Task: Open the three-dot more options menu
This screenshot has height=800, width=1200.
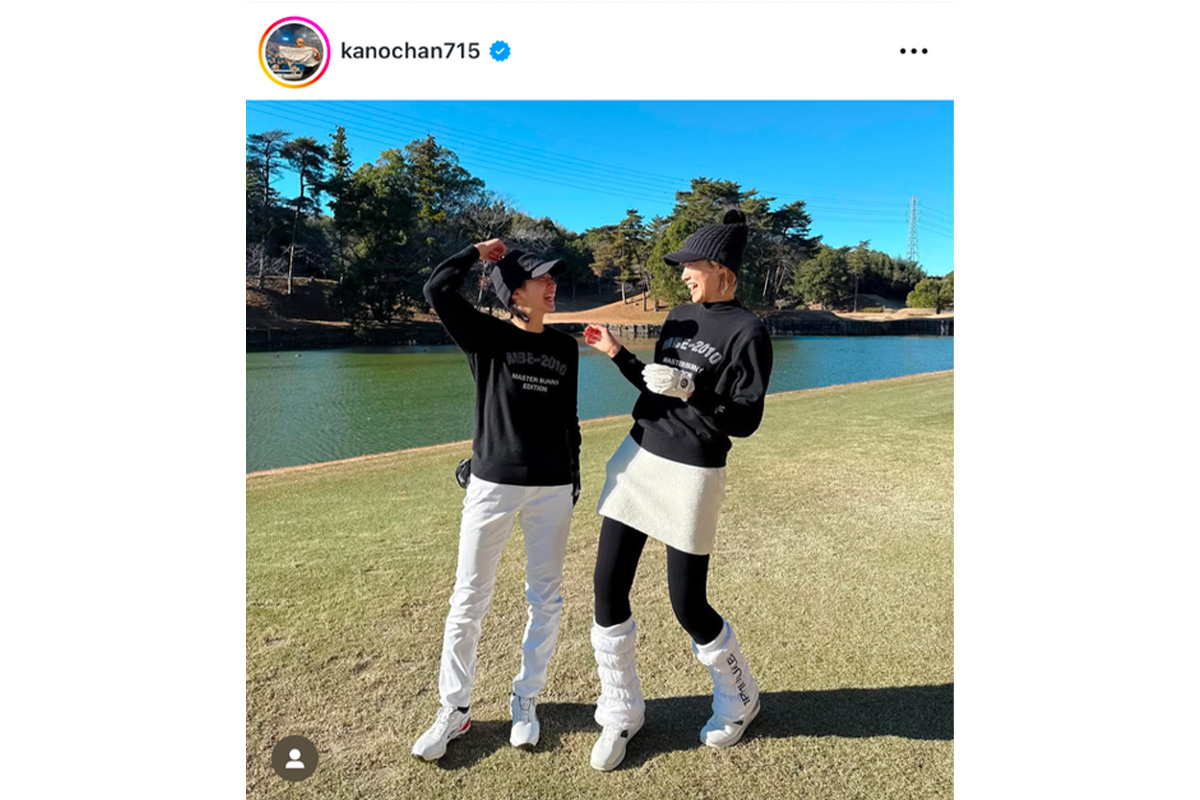Action: (x=913, y=51)
